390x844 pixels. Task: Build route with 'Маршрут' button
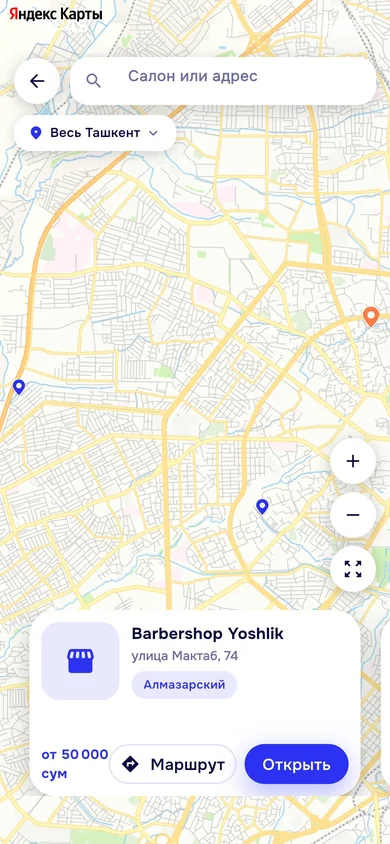(x=173, y=764)
